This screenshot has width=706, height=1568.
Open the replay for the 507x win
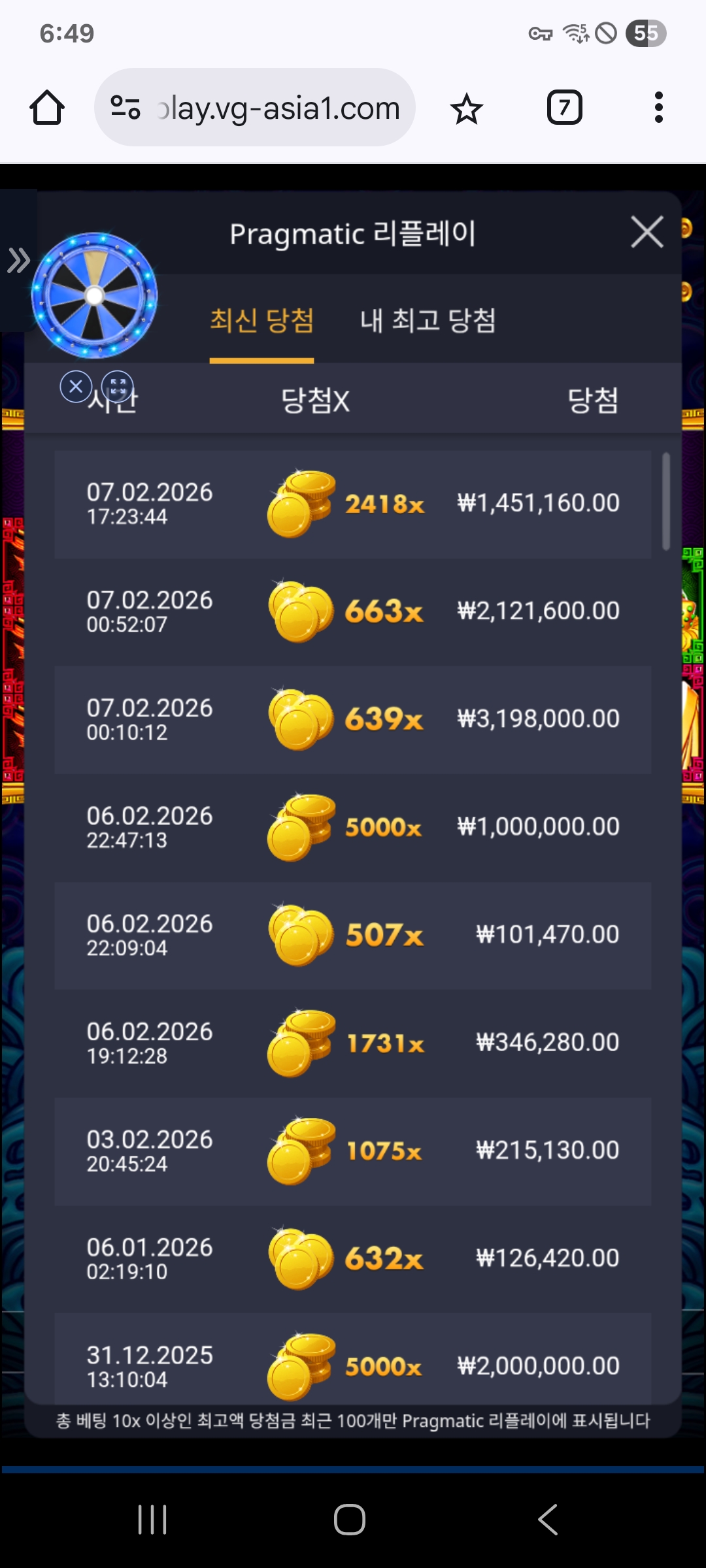353,935
